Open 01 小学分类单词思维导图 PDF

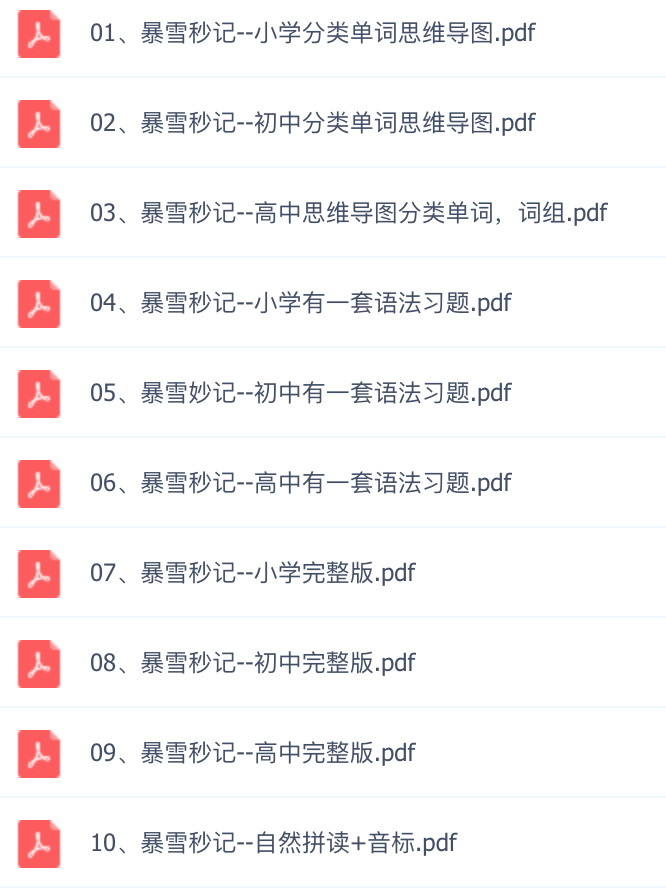(312, 33)
